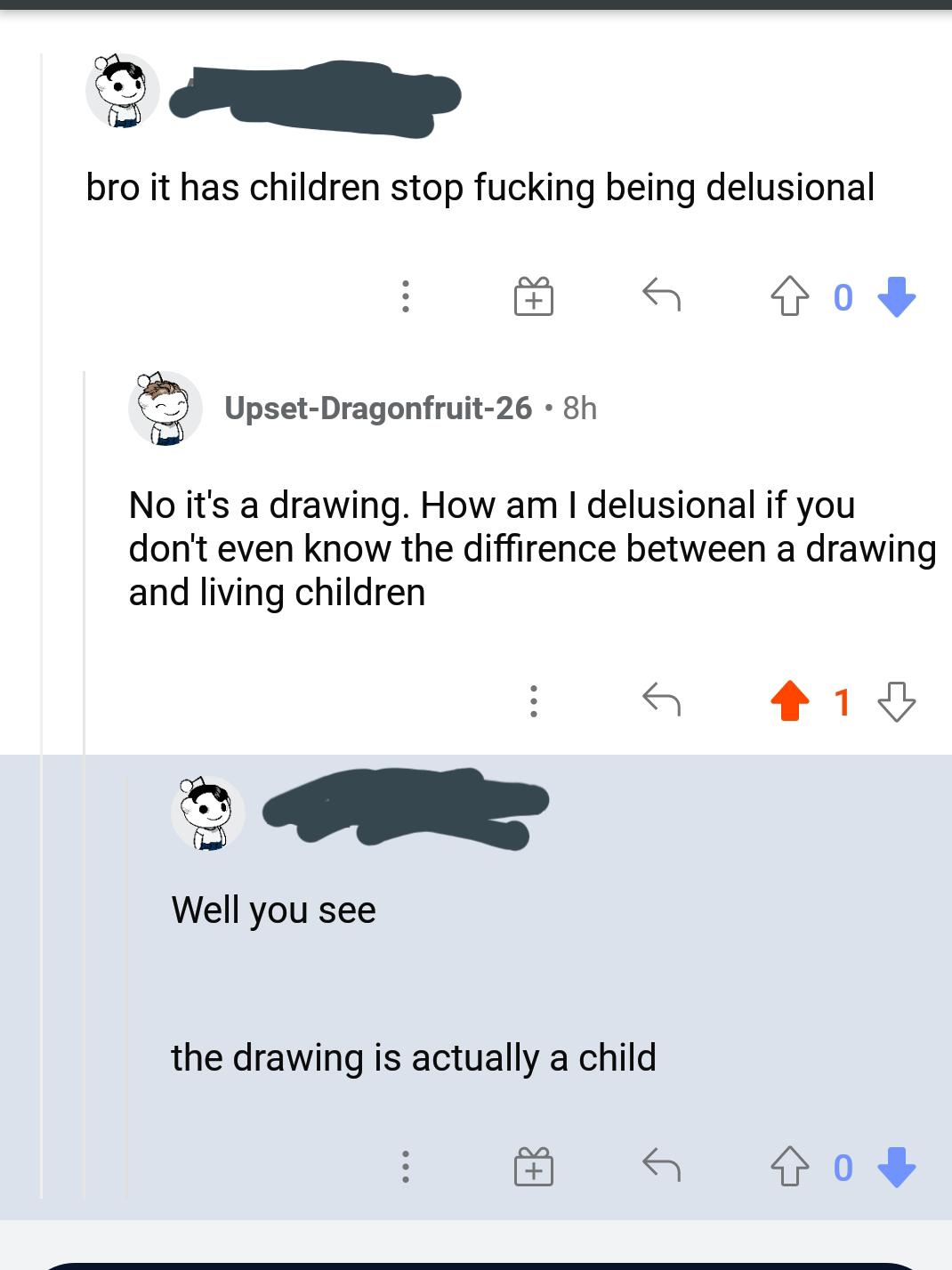Reply to the 'Well you see' comment

[661, 1164]
